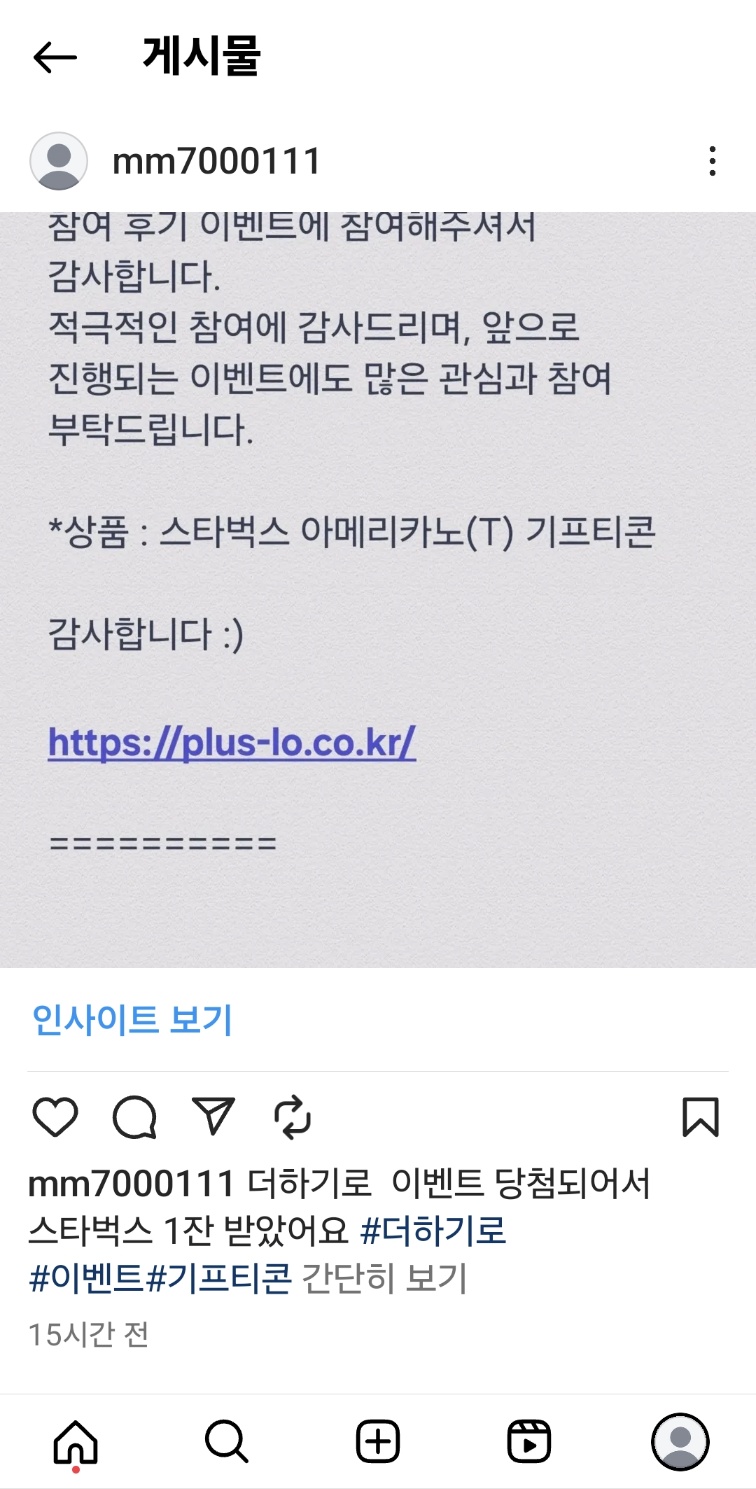Bookmark this post
Screen dimensions: 756x1489
pos(700,1117)
